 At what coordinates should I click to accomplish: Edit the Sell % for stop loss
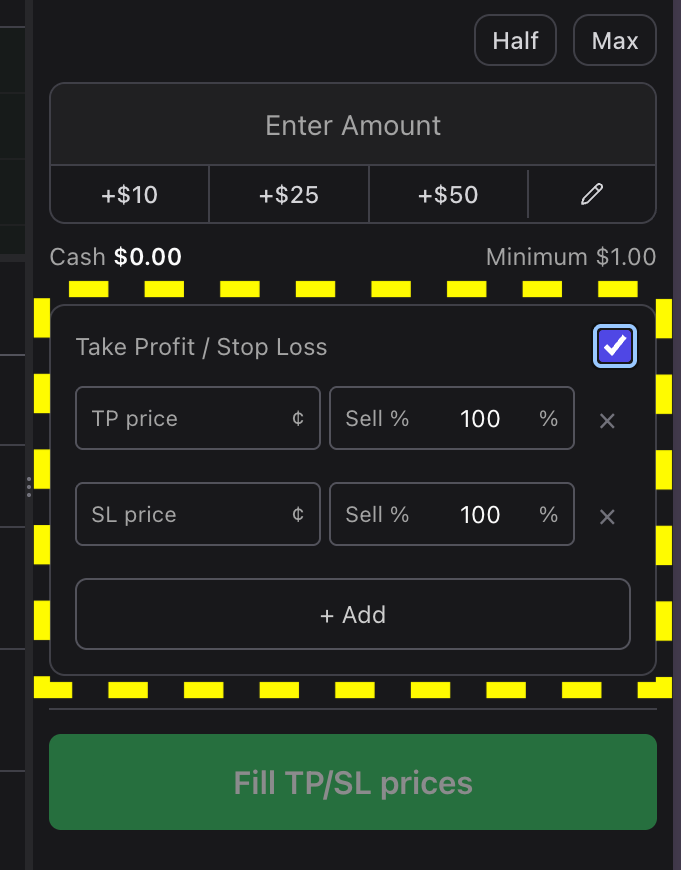(452, 514)
